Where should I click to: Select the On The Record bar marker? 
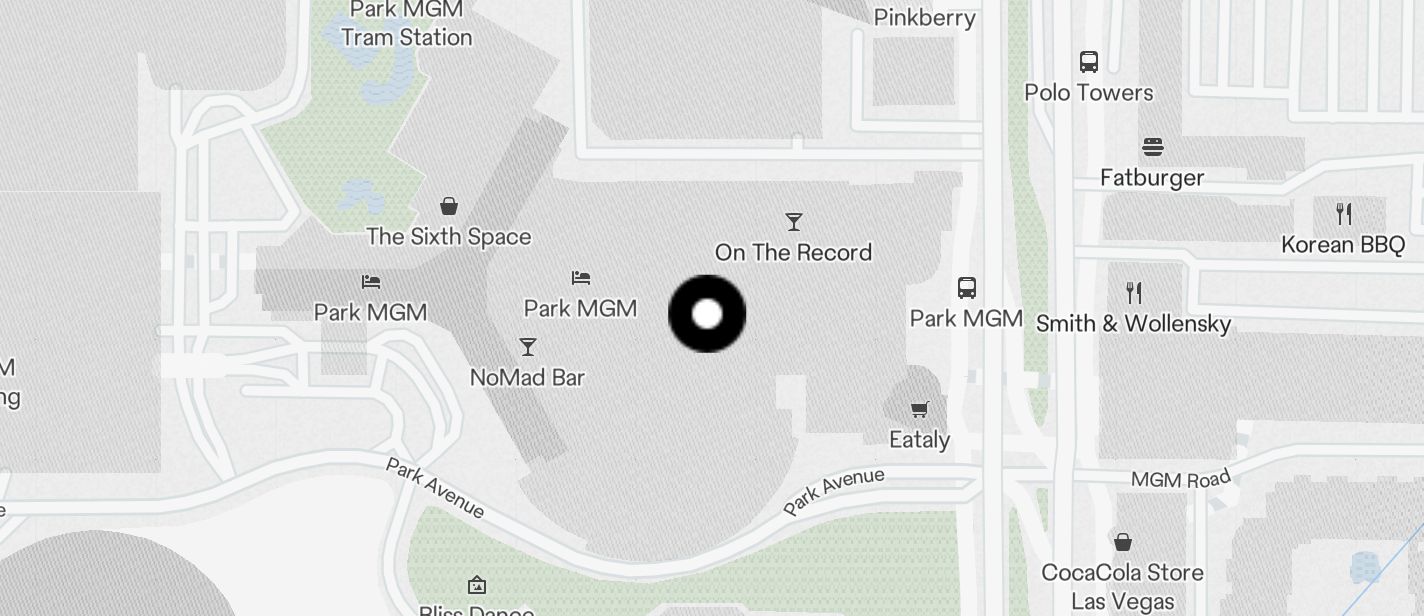coord(794,222)
